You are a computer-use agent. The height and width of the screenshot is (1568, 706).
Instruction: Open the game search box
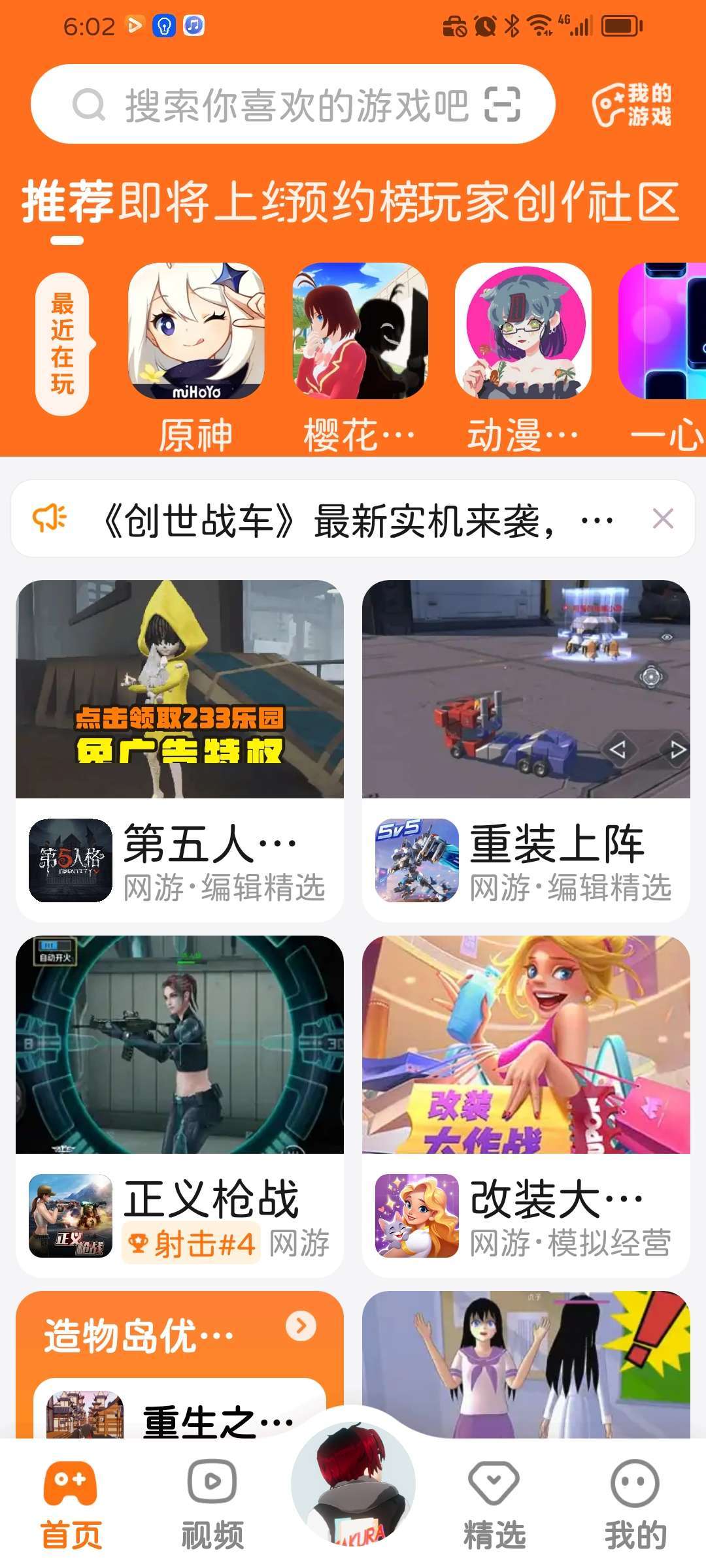[275, 105]
